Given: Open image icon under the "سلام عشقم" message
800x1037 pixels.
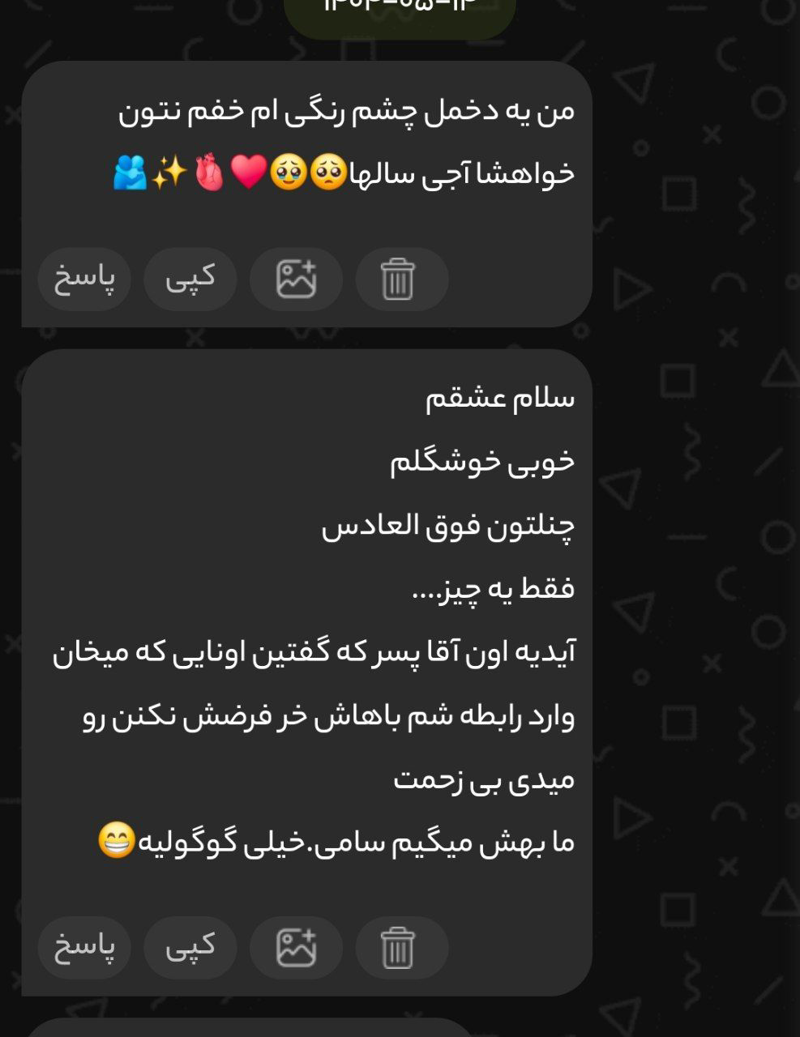Looking at the screenshot, I should (296, 947).
